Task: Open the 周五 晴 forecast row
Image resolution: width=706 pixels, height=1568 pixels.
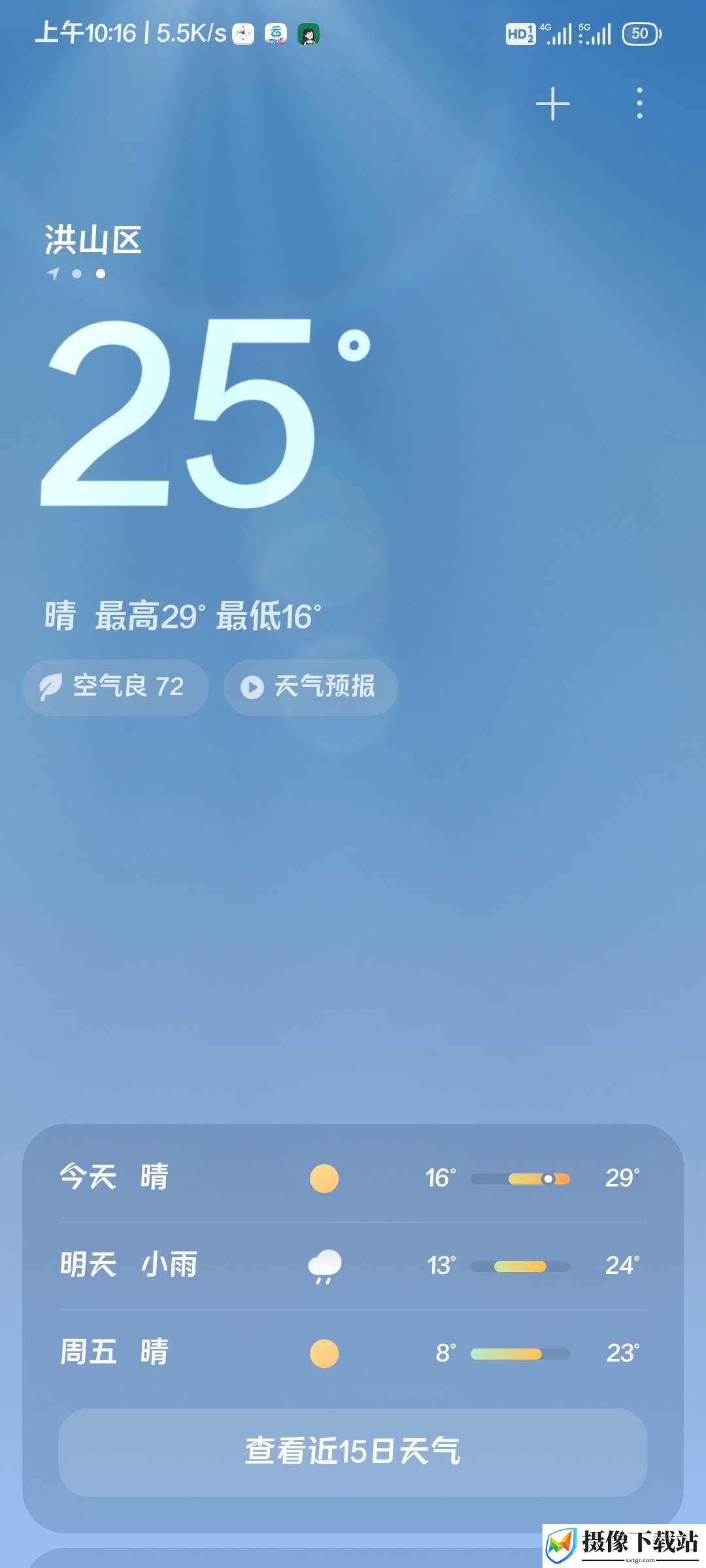Action: click(x=353, y=1353)
